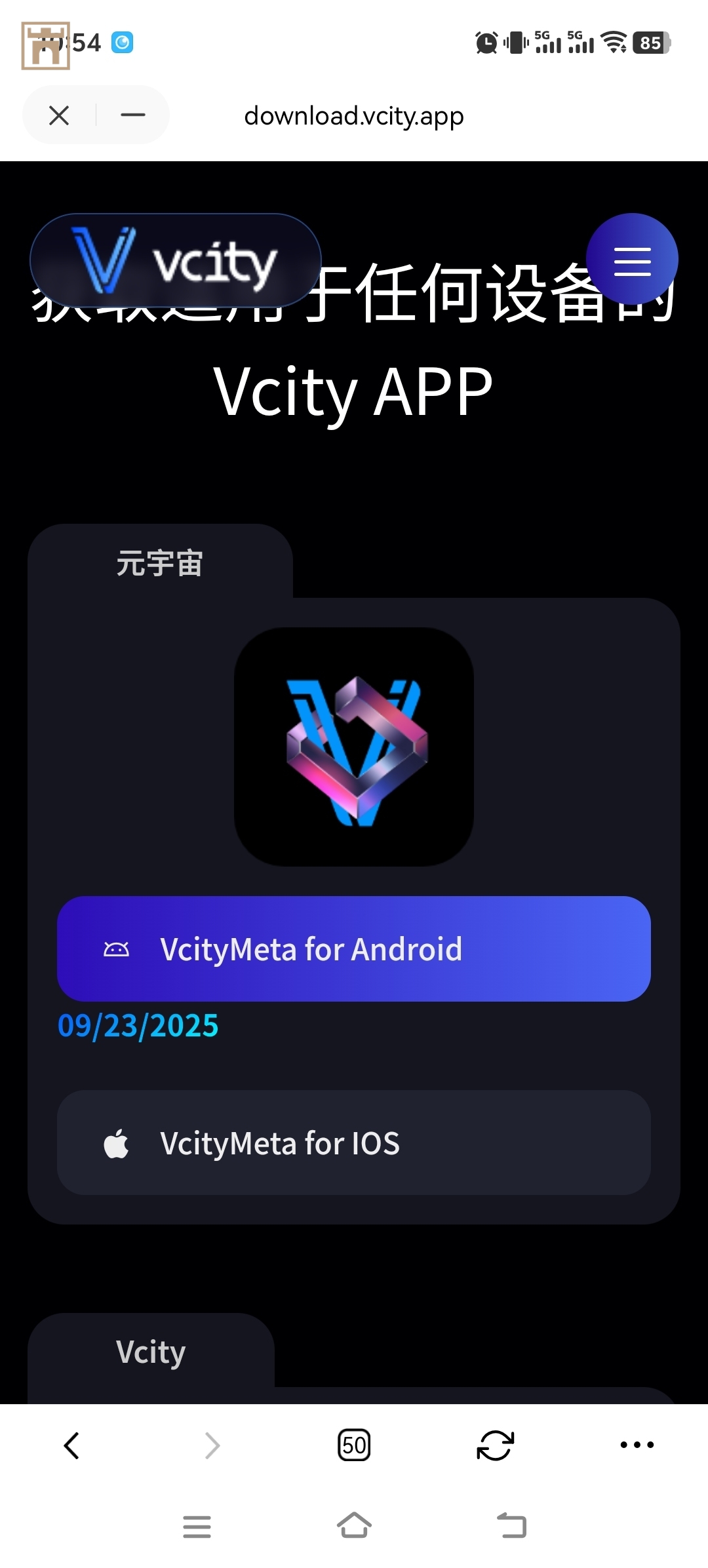Image resolution: width=708 pixels, height=1568 pixels.
Task: Minimize the browser window
Action: (133, 115)
